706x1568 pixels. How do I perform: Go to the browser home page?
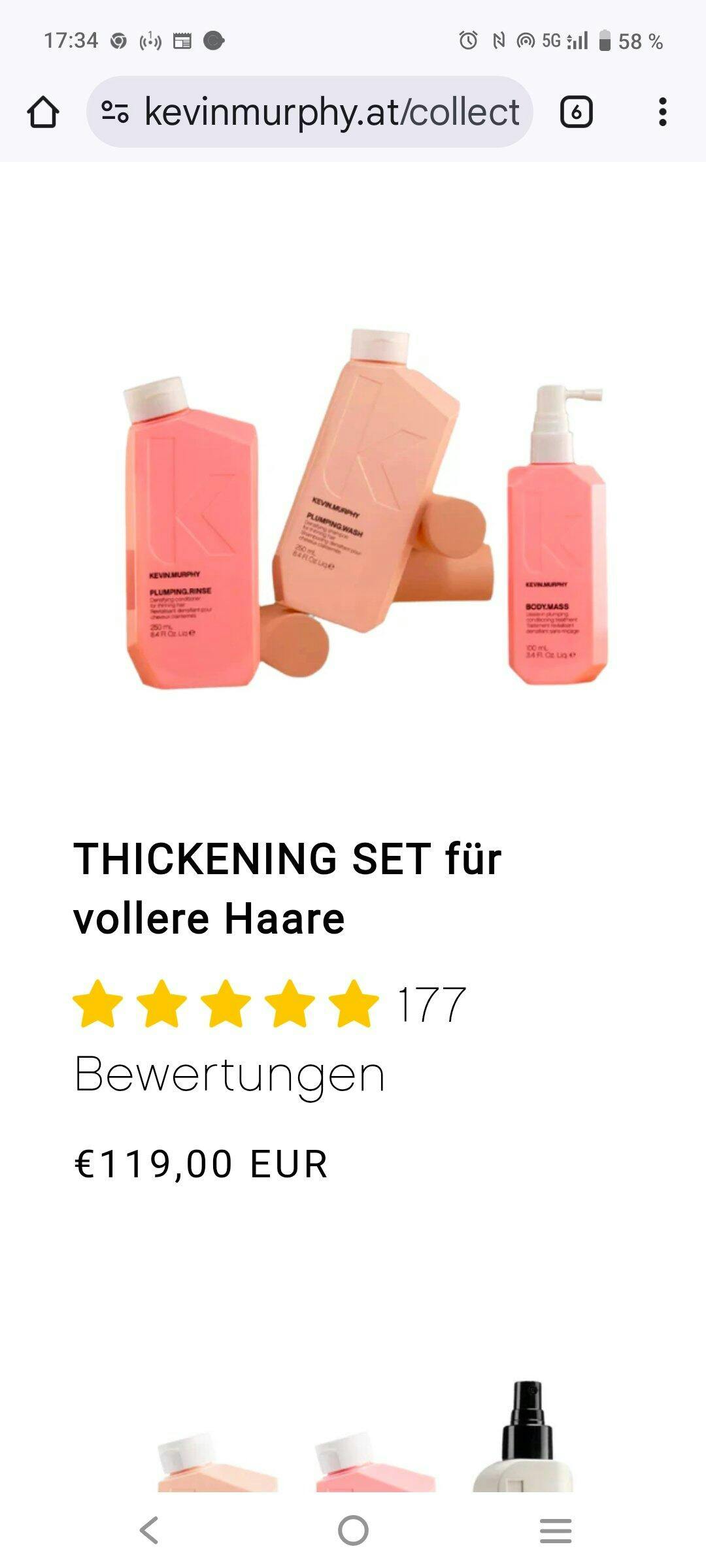(x=43, y=112)
